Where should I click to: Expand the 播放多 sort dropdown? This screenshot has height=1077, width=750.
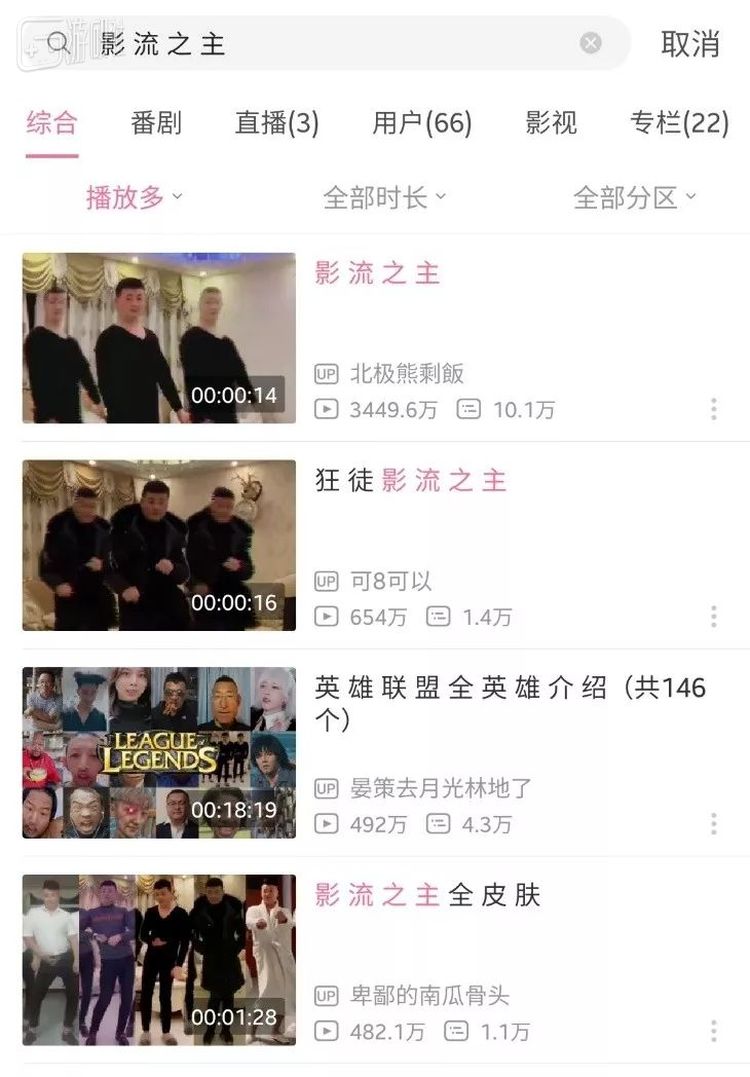pyautogui.click(x=134, y=197)
